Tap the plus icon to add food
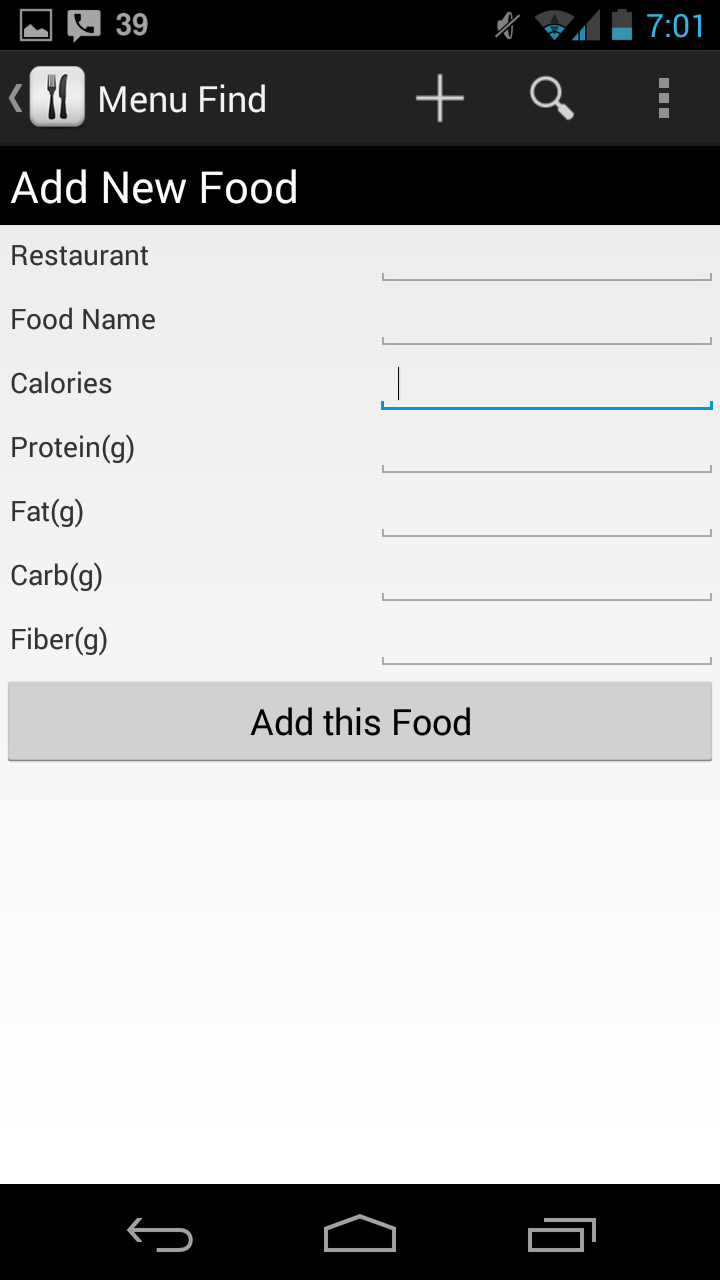This screenshot has width=720, height=1280. point(440,98)
